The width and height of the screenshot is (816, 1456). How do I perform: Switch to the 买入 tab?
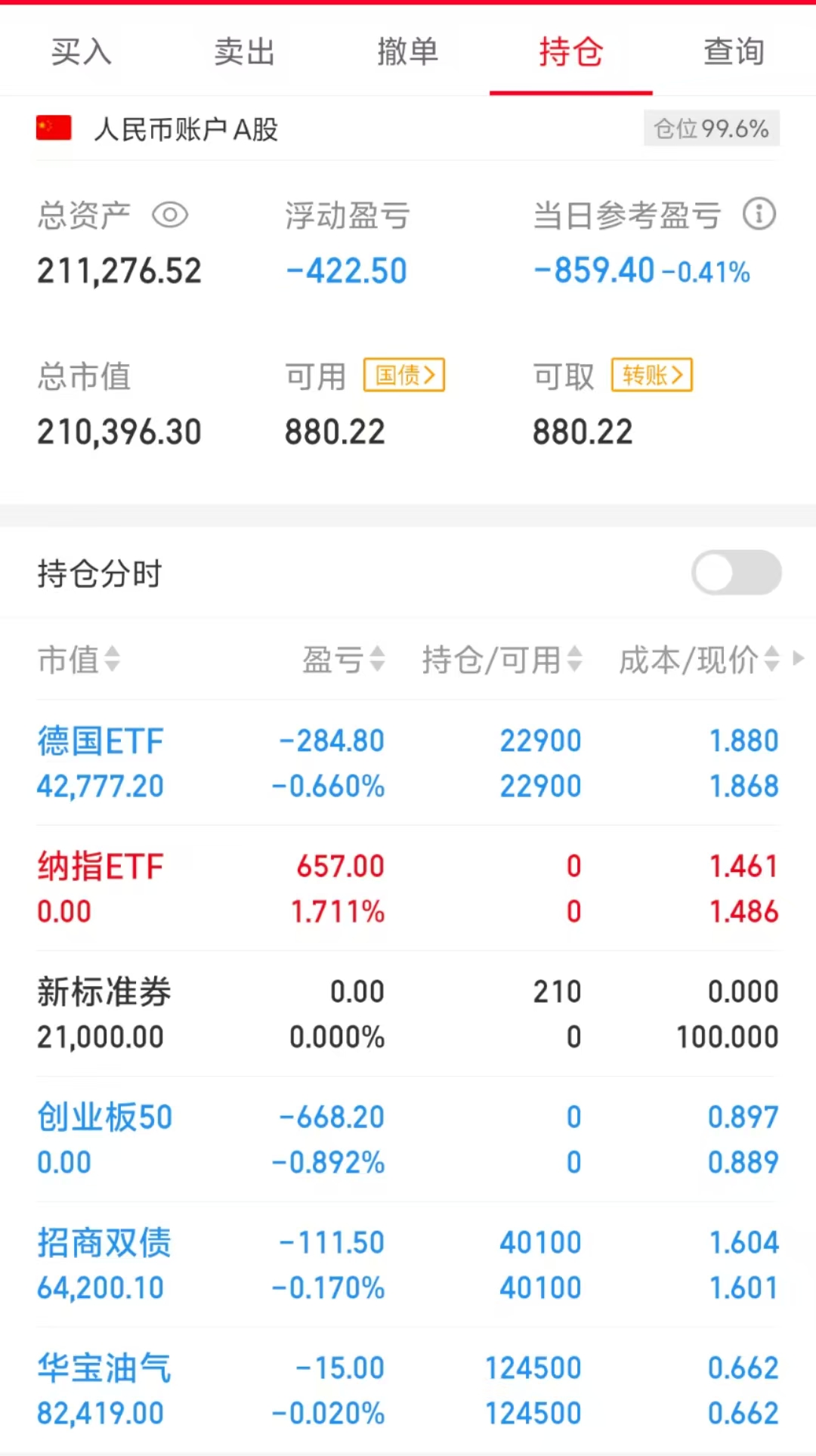[81, 53]
